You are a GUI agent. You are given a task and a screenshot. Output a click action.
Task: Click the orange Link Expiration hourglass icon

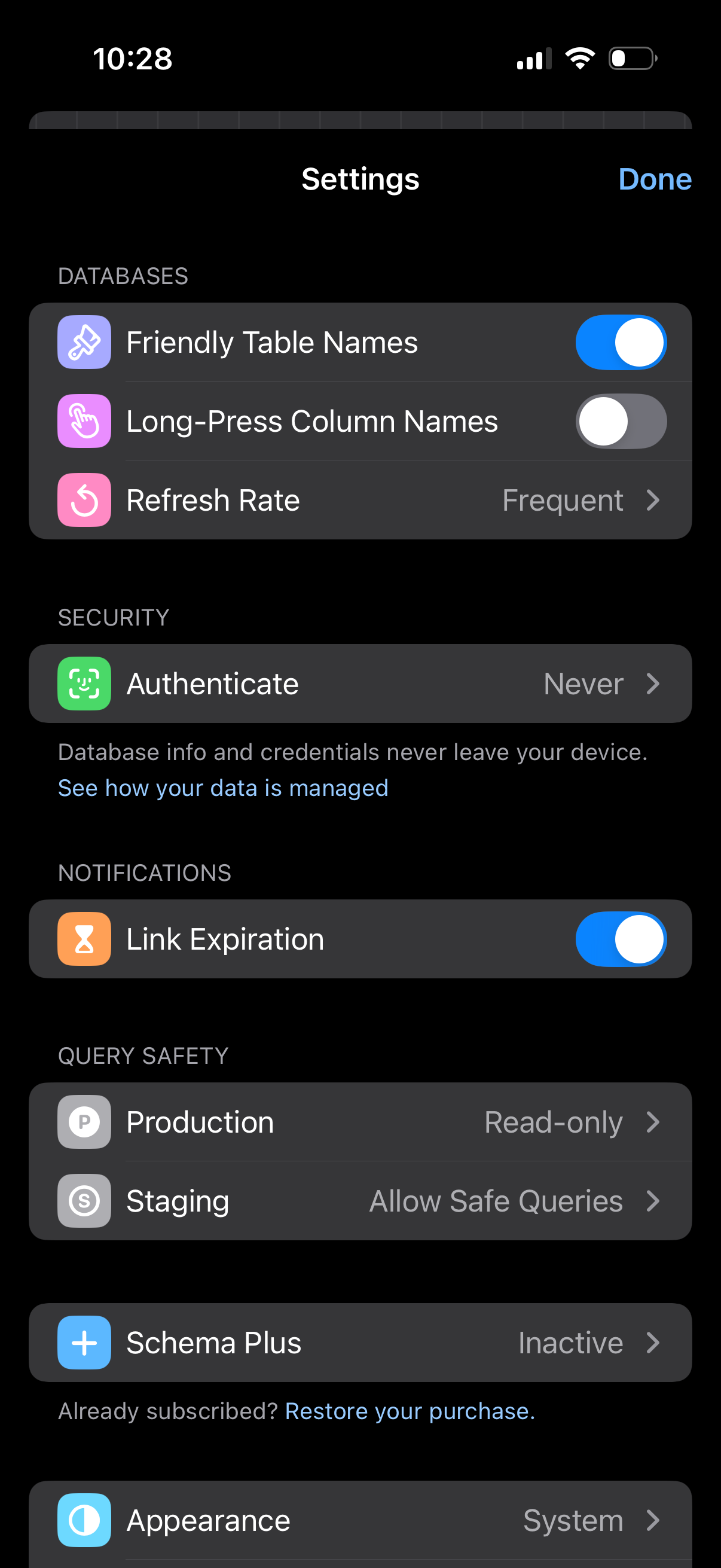(x=84, y=939)
